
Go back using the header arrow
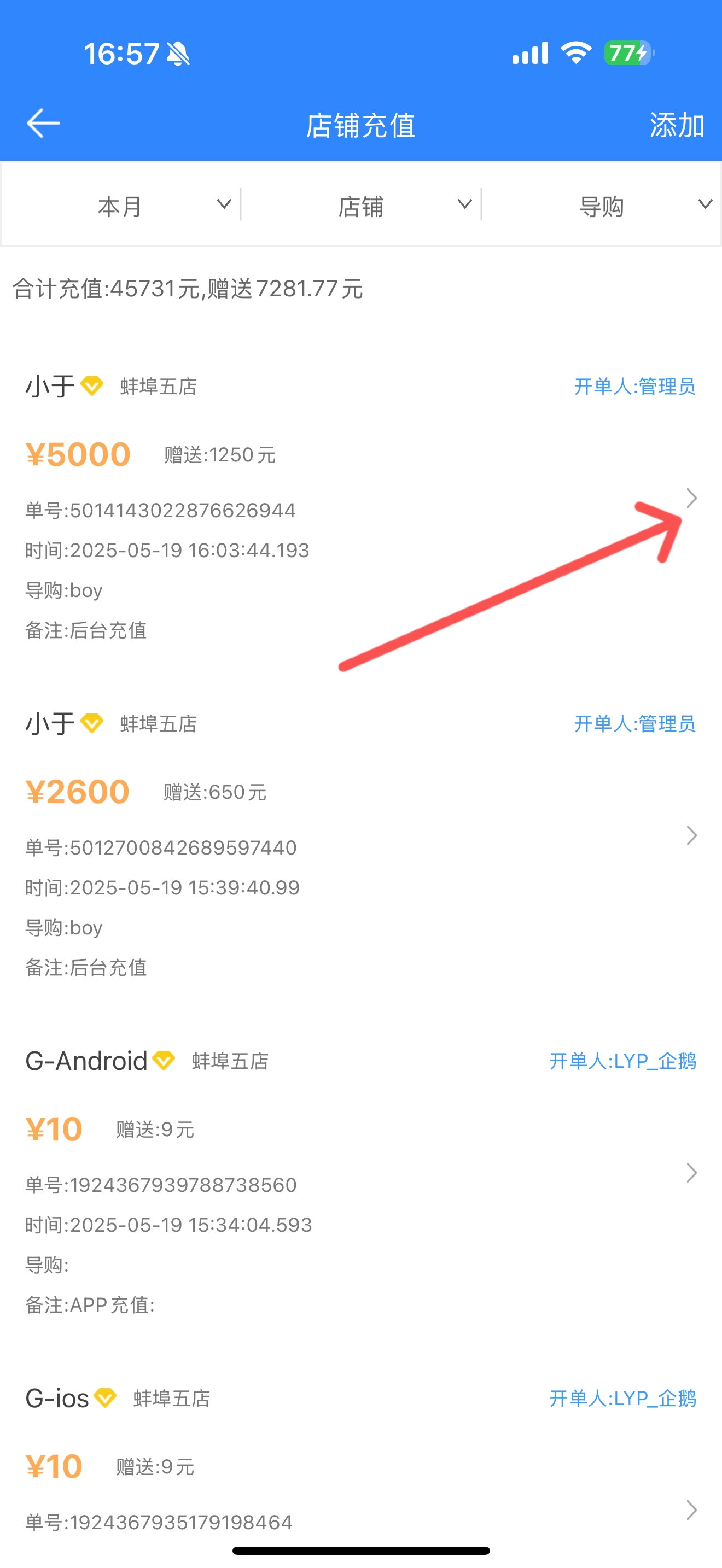(x=43, y=124)
